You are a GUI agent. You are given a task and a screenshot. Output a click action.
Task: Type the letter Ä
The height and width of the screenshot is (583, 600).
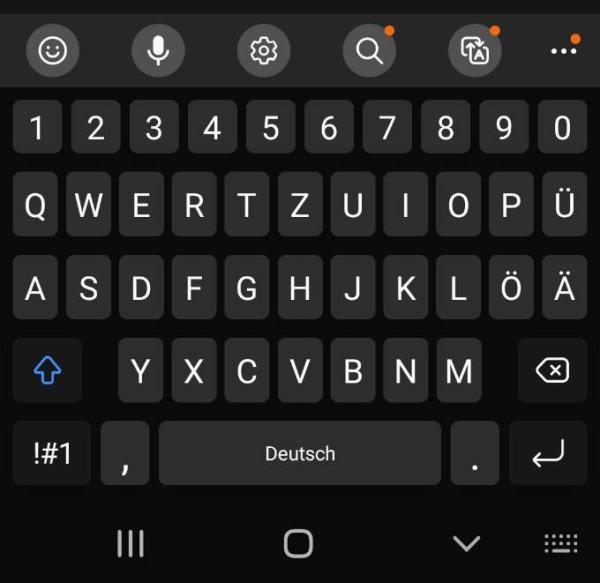click(564, 288)
